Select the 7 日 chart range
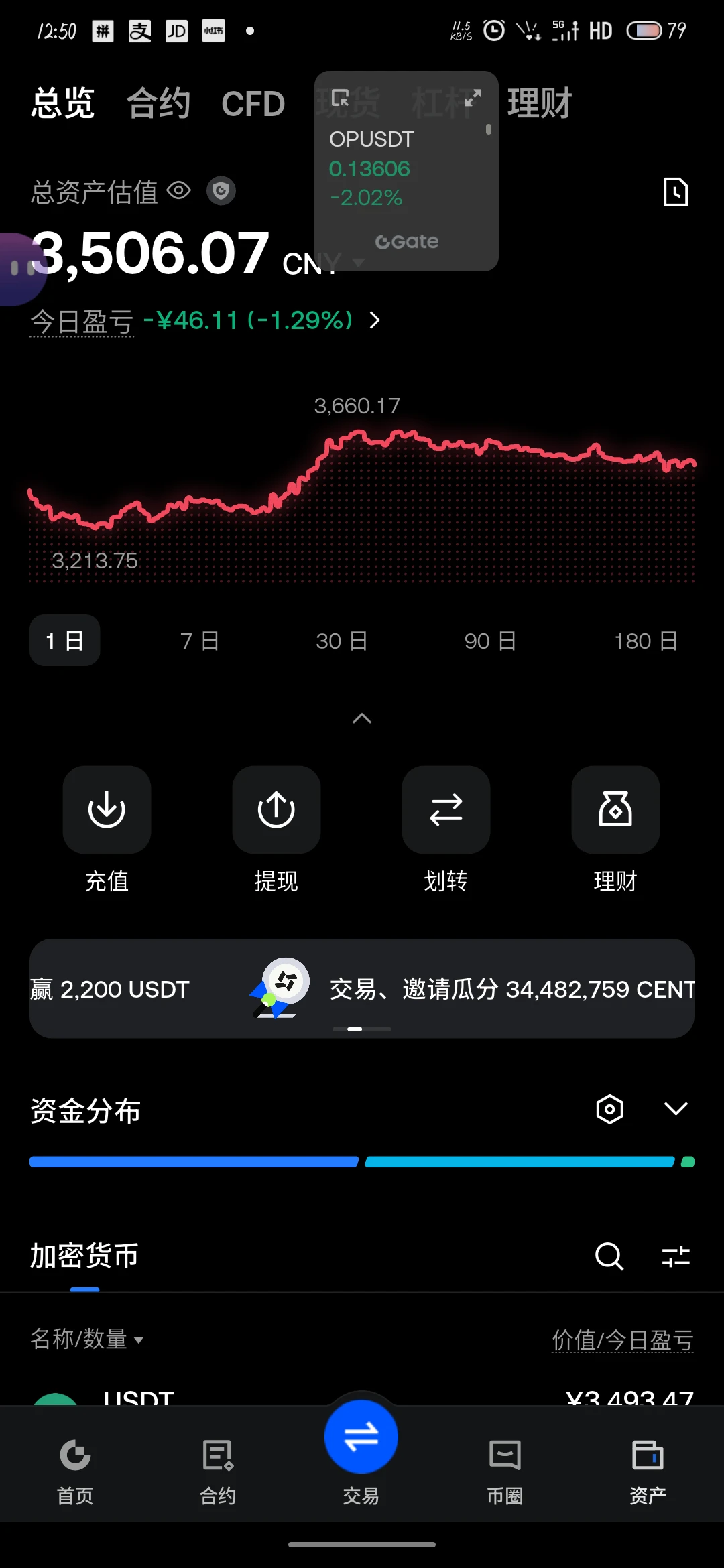The width and height of the screenshot is (724, 1568). coord(200,641)
